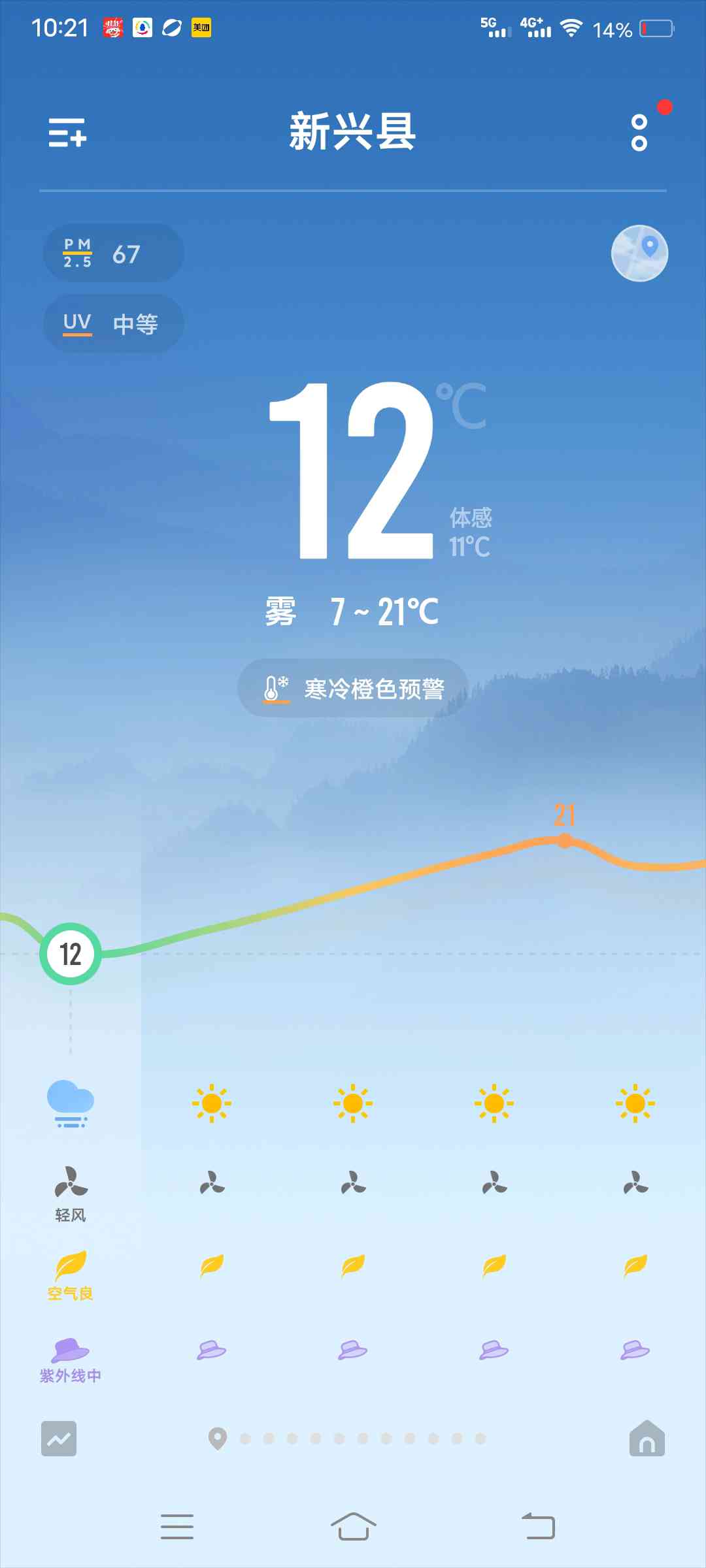Open the PM 2.5 air quality chip
Screen dimensions: 706x1568
113,253
